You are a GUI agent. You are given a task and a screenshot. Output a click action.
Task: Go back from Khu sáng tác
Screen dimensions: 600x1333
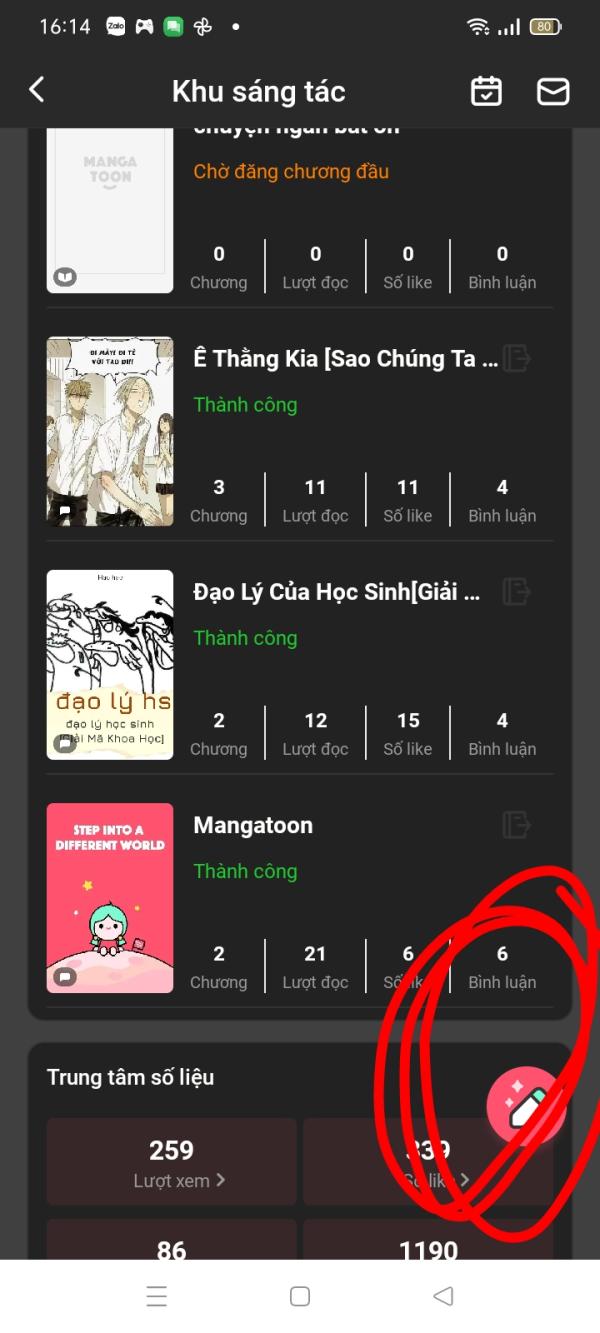pos(37,90)
